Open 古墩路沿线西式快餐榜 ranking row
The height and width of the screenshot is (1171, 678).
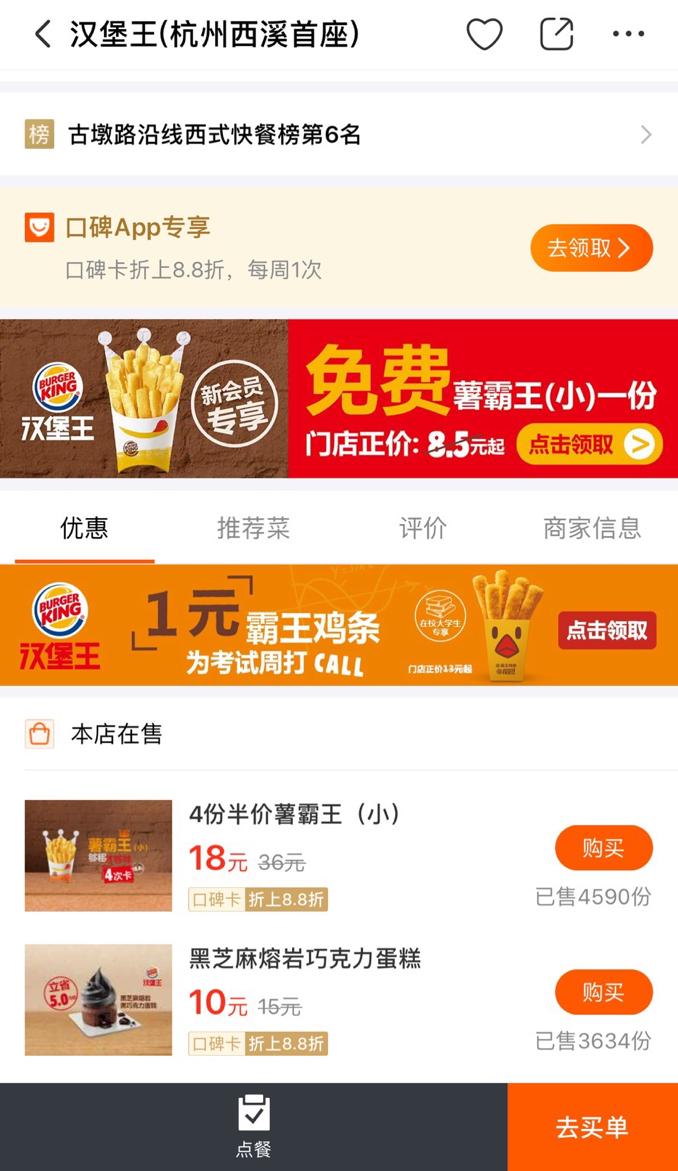[339, 135]
